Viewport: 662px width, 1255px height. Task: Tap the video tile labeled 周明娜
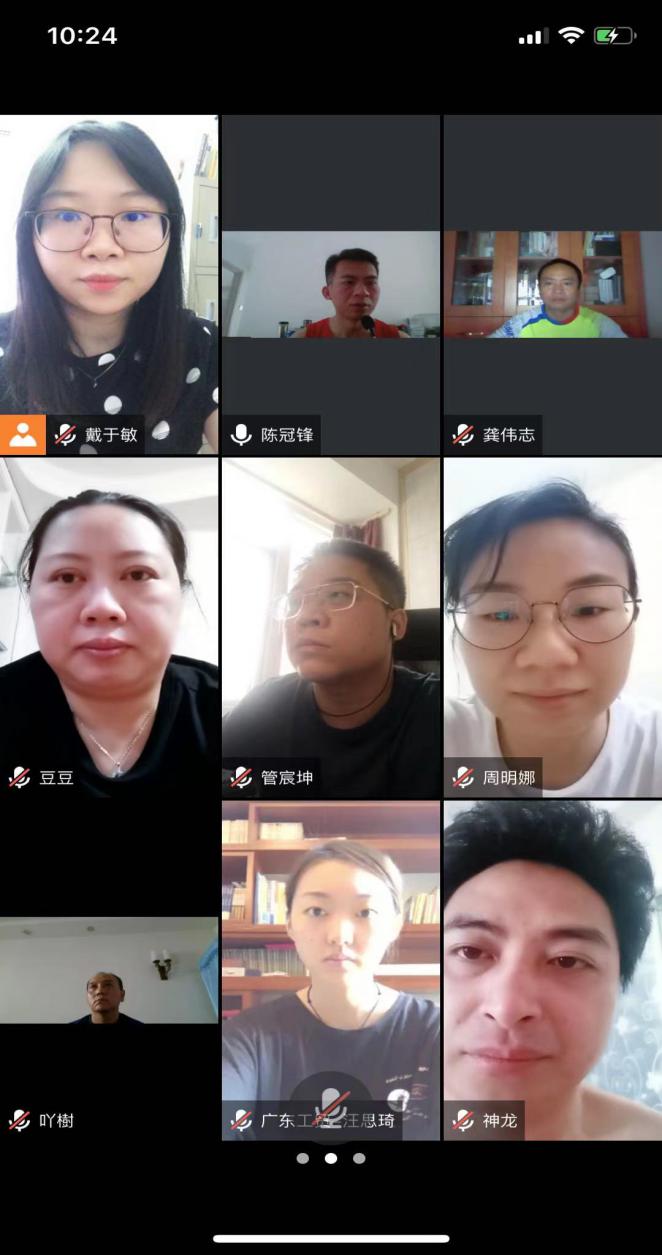coord(552,627)
